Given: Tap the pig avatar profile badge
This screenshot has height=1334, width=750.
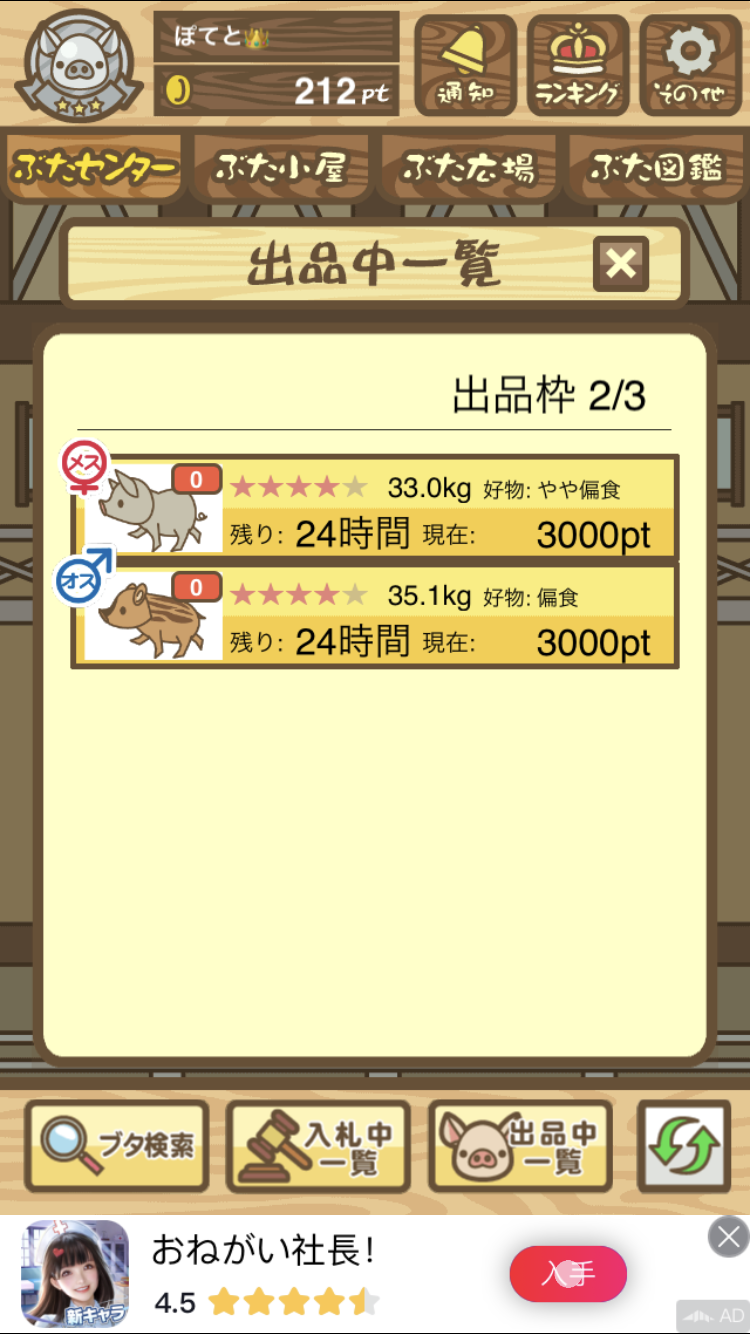Looking at the screenshot, I should pyautogui.click(x=78, y=65).
